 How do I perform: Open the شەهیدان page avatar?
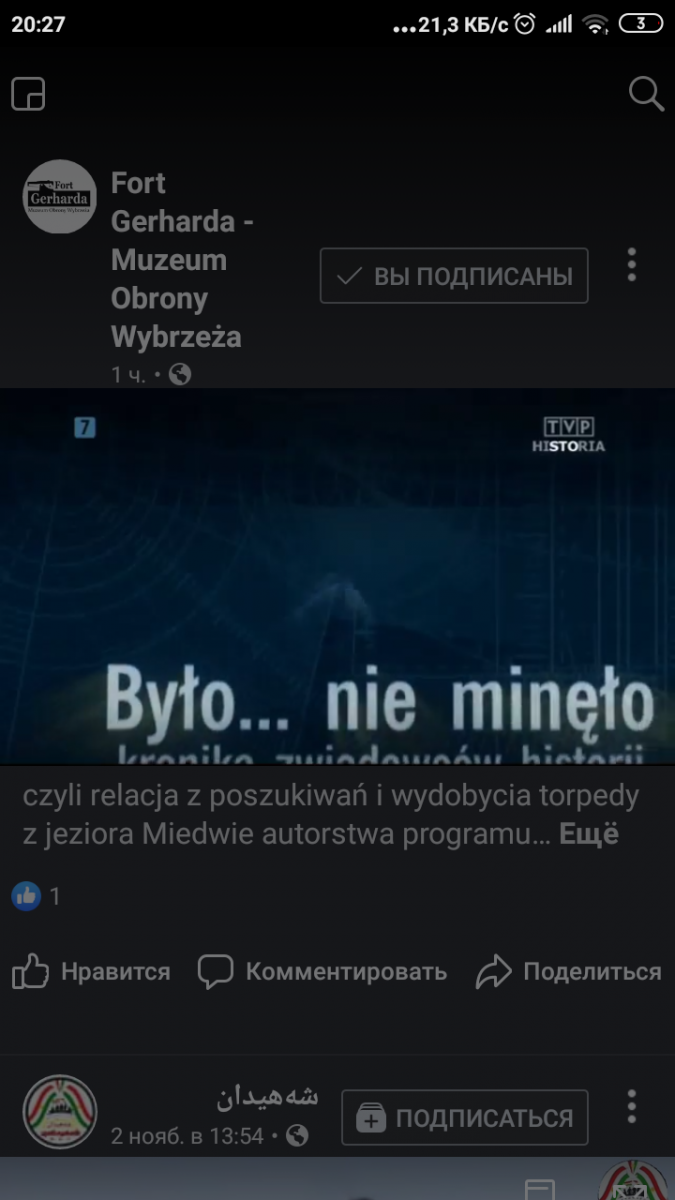pyautogui.click(x=59, y=1112)
